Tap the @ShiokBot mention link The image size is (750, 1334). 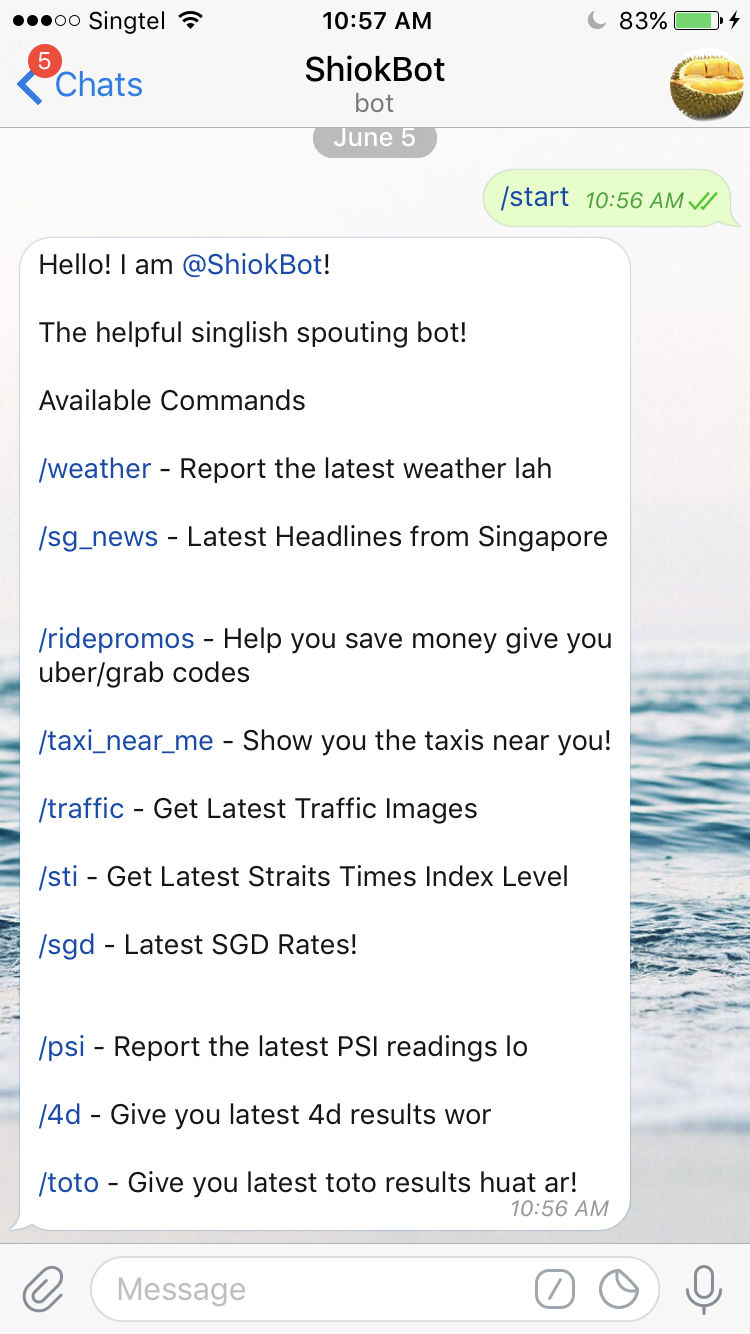(252, 265)
